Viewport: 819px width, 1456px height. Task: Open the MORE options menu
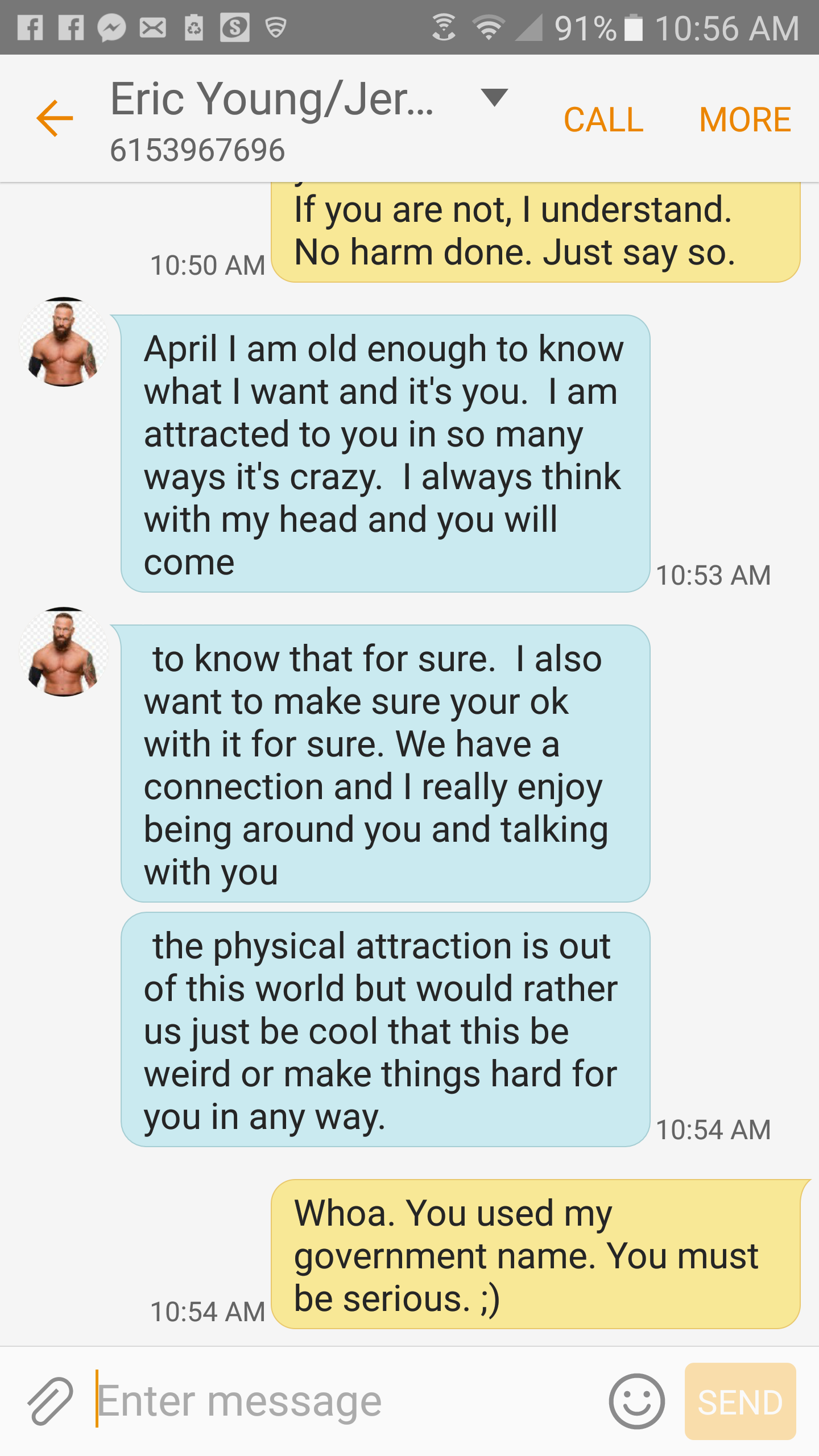[x=744, y=119]
